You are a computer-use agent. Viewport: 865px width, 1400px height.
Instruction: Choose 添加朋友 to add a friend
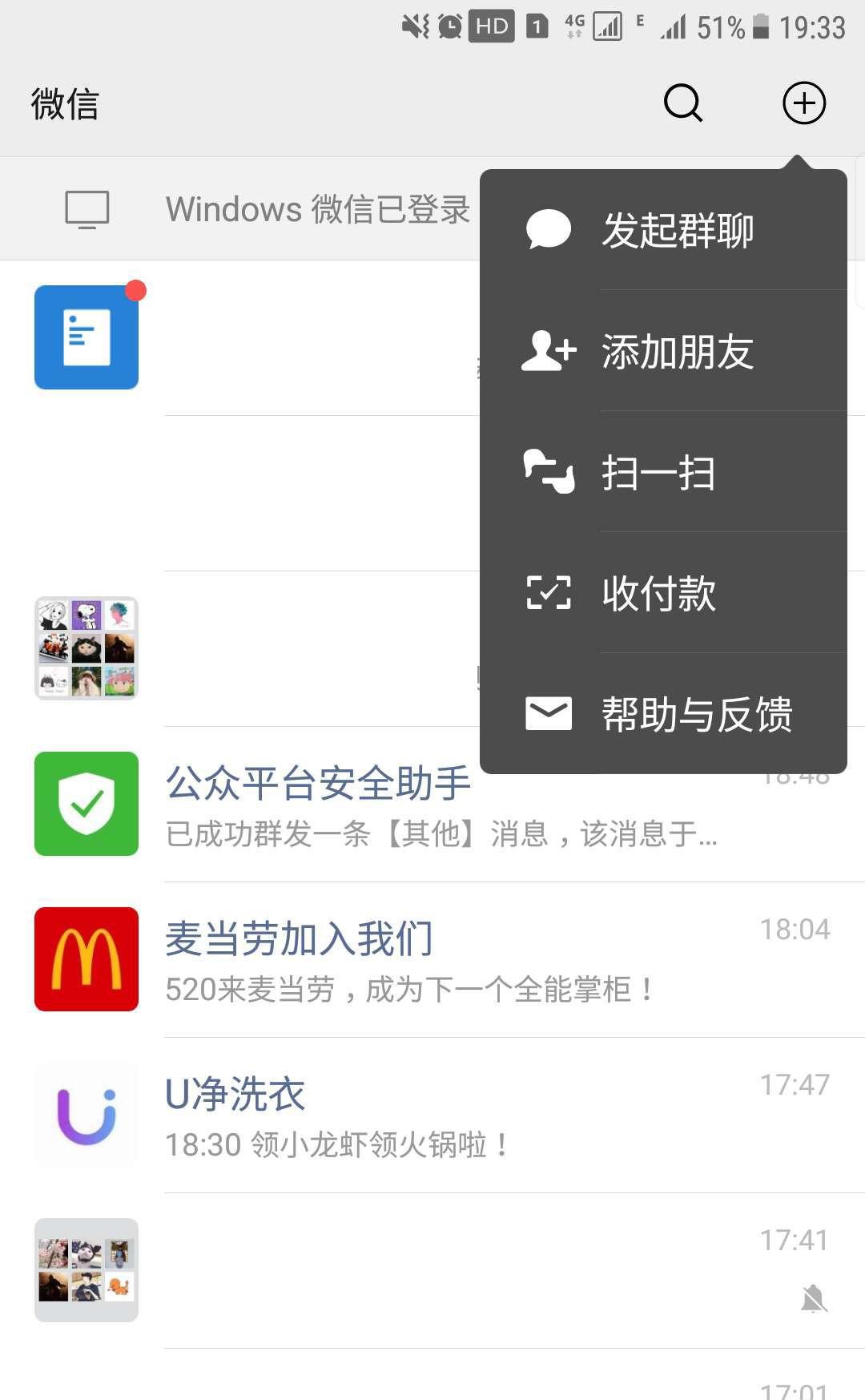click(663, 351)
